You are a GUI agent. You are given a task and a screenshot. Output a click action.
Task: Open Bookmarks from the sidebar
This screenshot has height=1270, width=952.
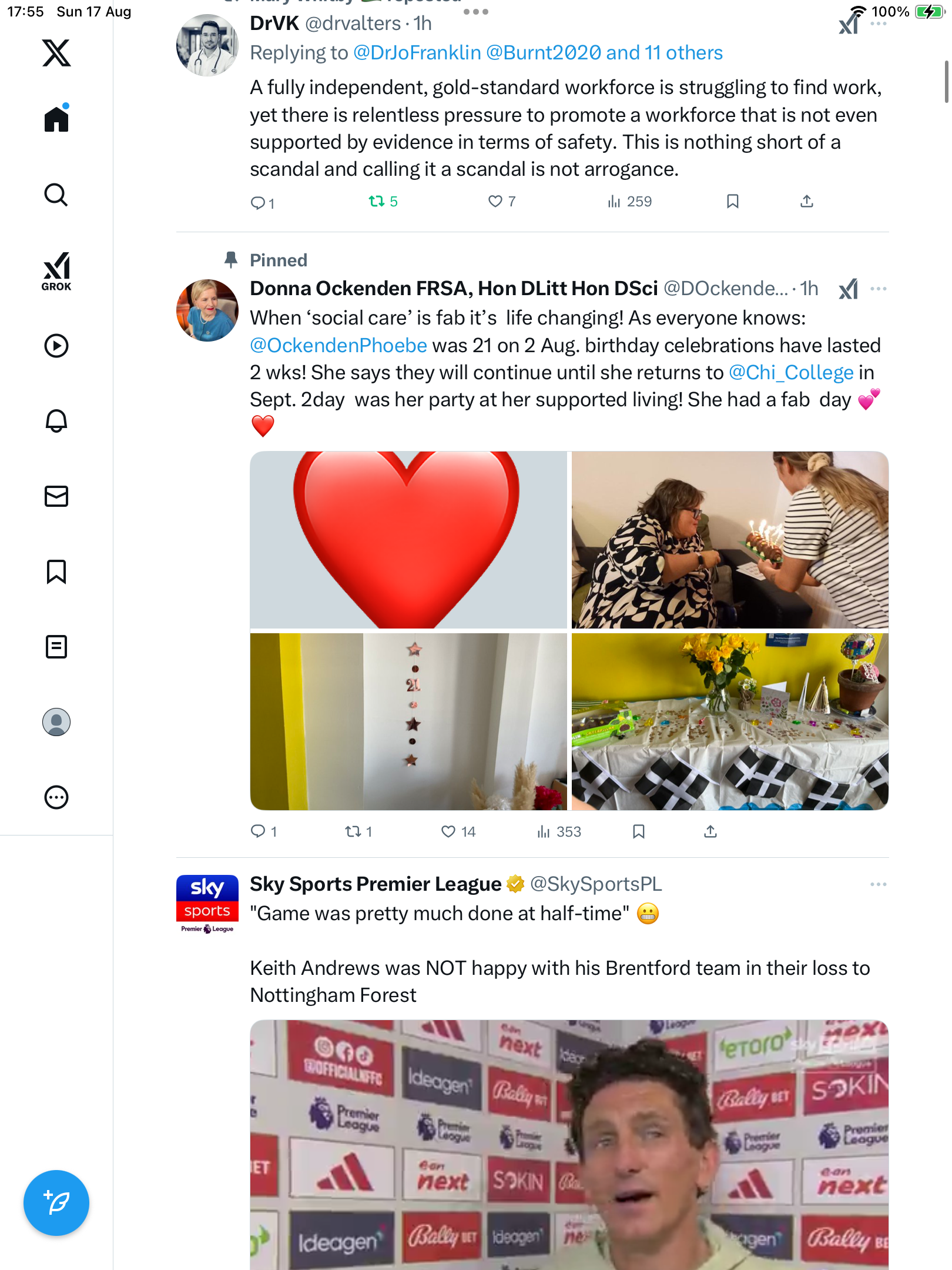tap(56, 571)
